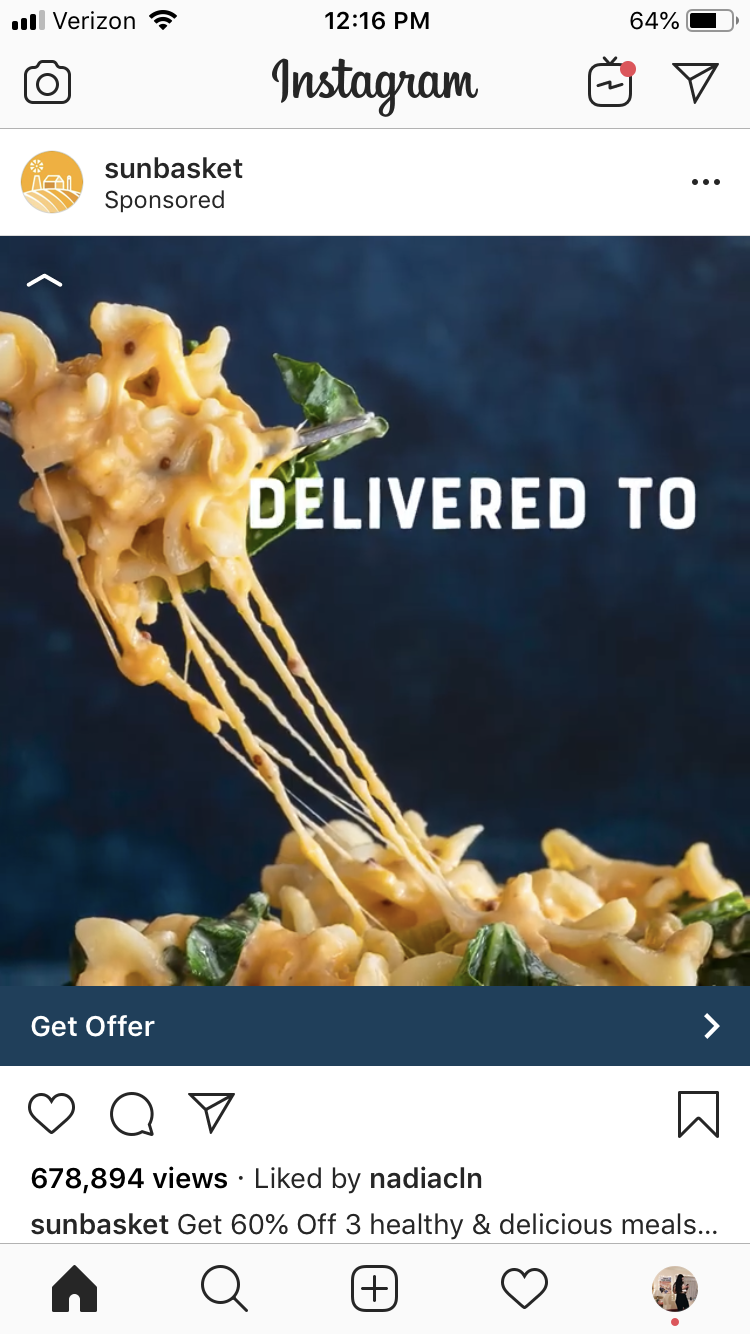Screen dimensions: 750x1334
Task: Tap the up chevron on the ad video
Action: pyautogui.click(x=44, y=281)
